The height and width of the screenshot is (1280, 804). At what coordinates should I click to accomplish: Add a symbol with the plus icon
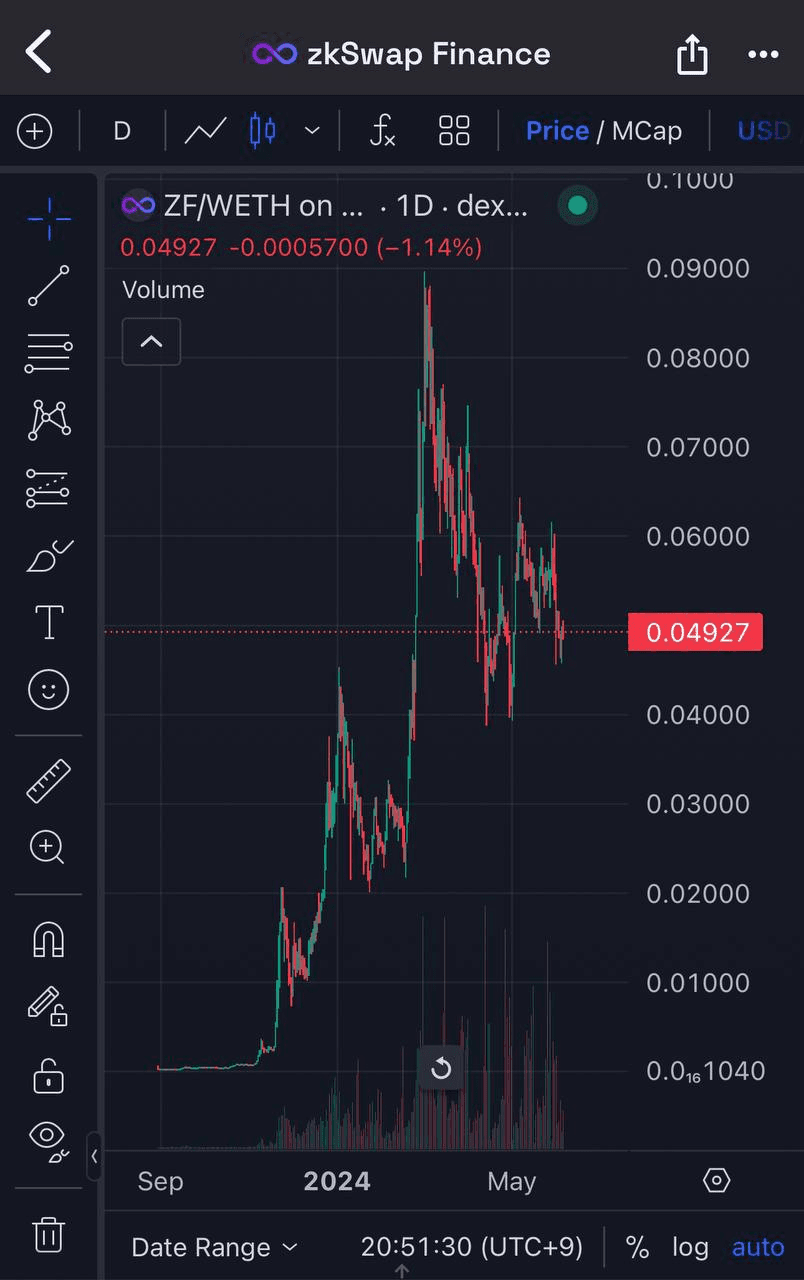(35, 131)
